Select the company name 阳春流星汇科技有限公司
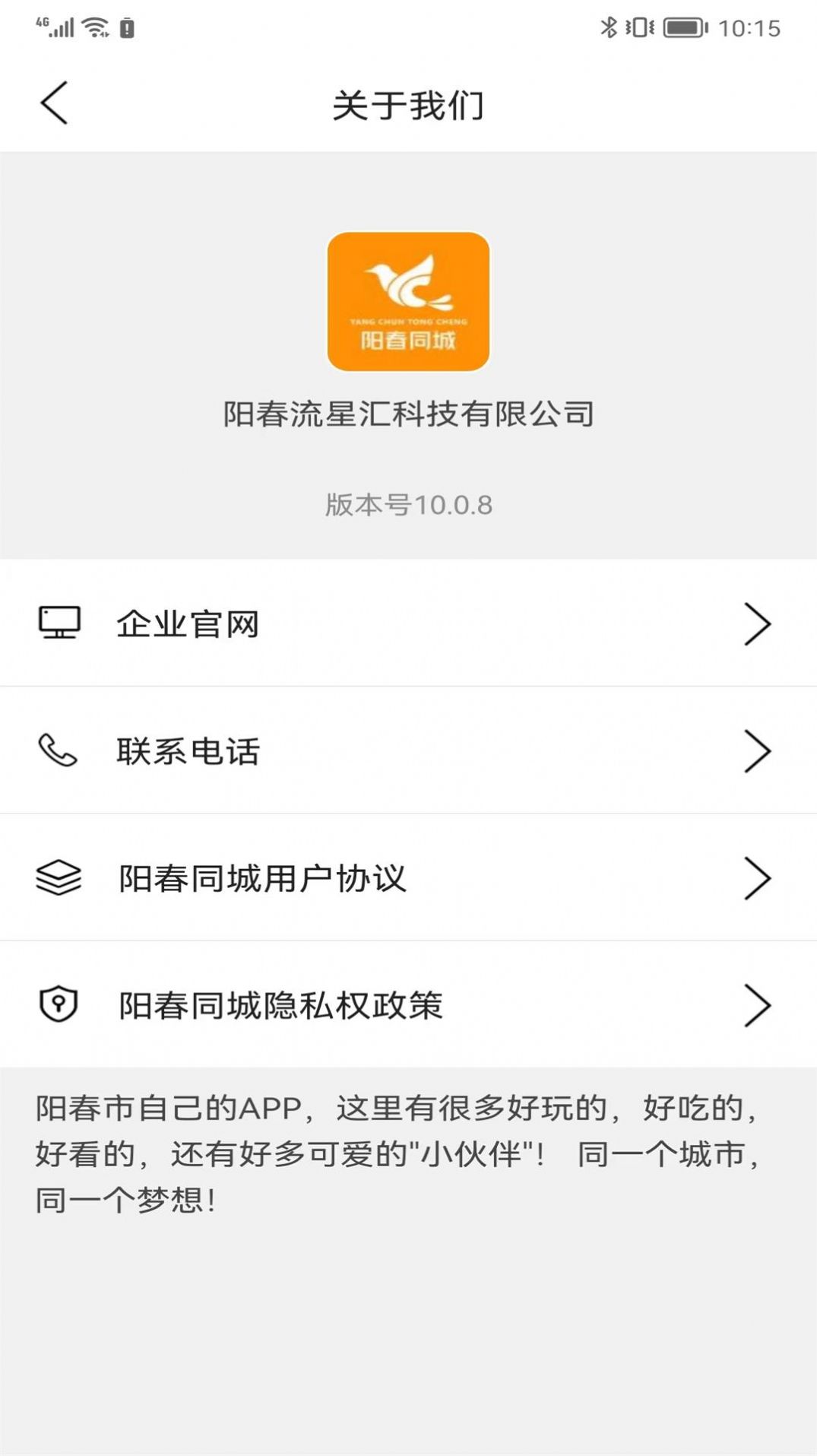 pyautogui.click(x=408, y=412)
